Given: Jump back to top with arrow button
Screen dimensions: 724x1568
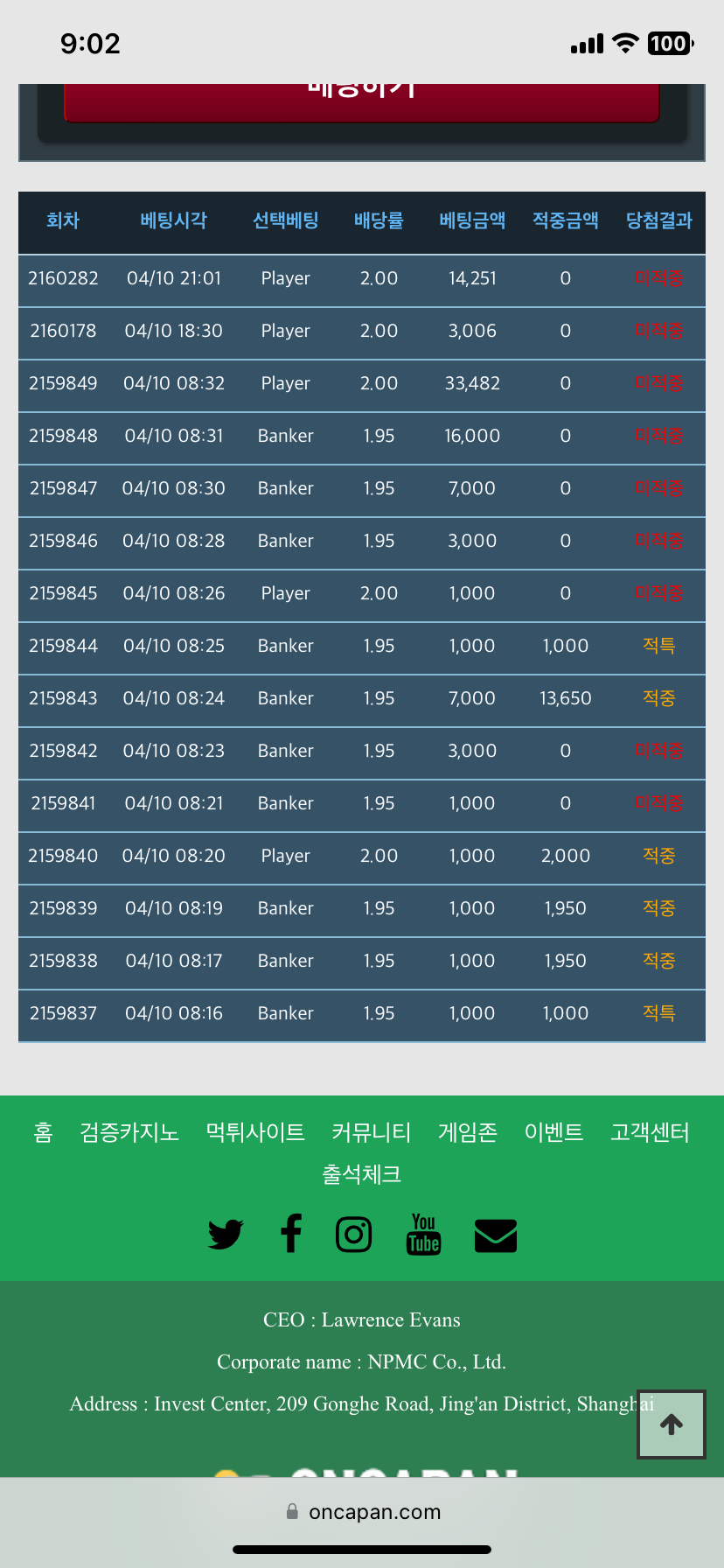Looking at the screenshot, I should coord(671,1424).
